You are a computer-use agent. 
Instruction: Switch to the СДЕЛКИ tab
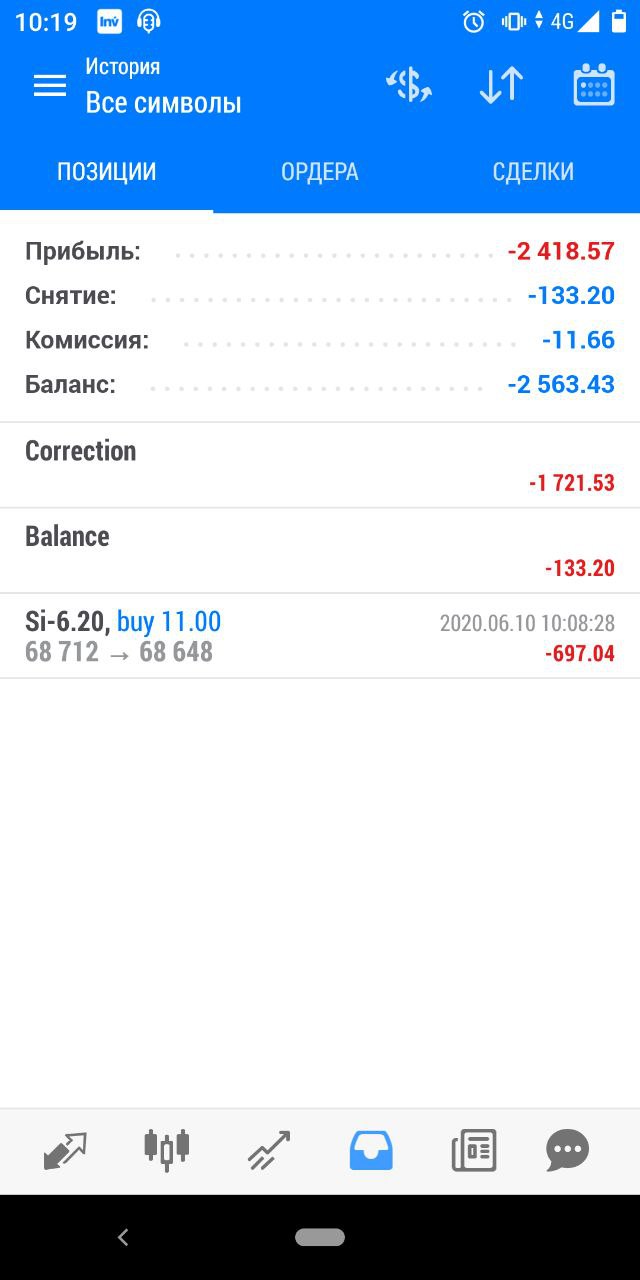[x=533, y=172]
